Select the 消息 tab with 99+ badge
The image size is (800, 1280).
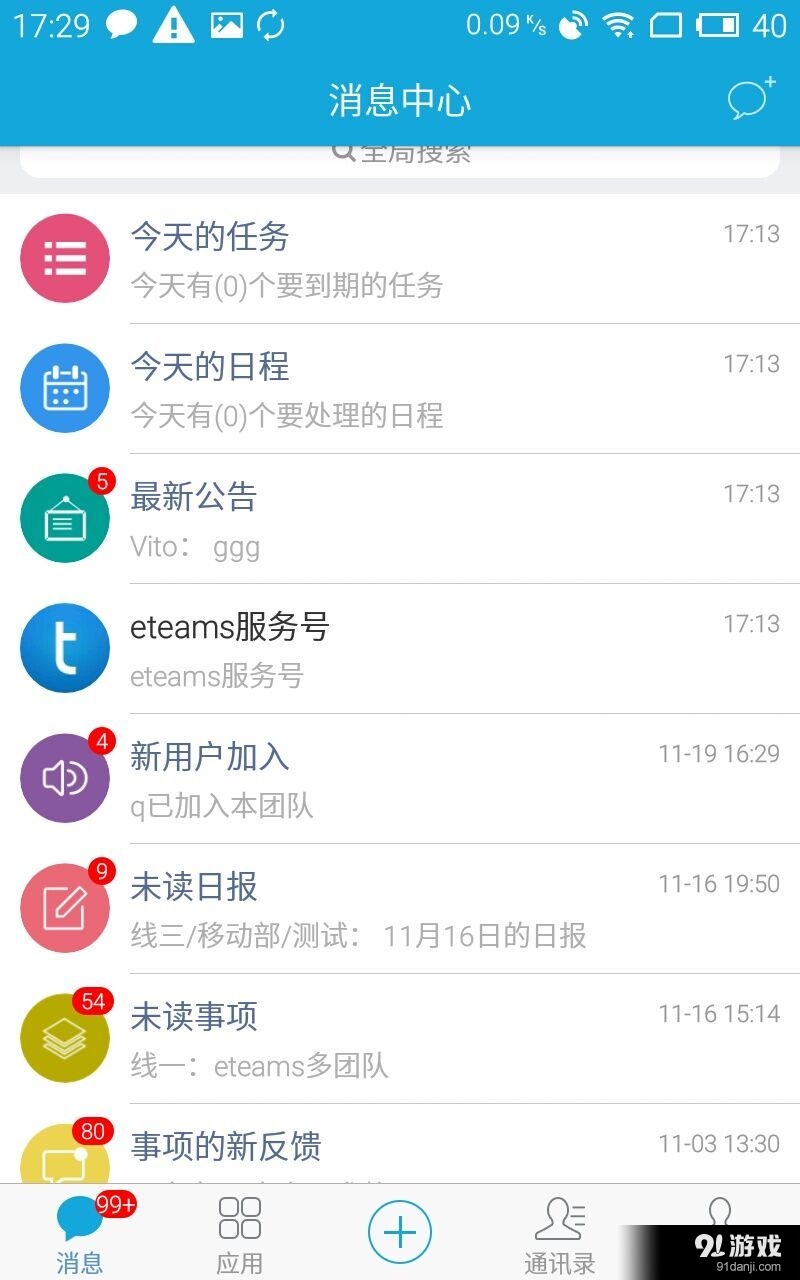[x=79, y=1232]
